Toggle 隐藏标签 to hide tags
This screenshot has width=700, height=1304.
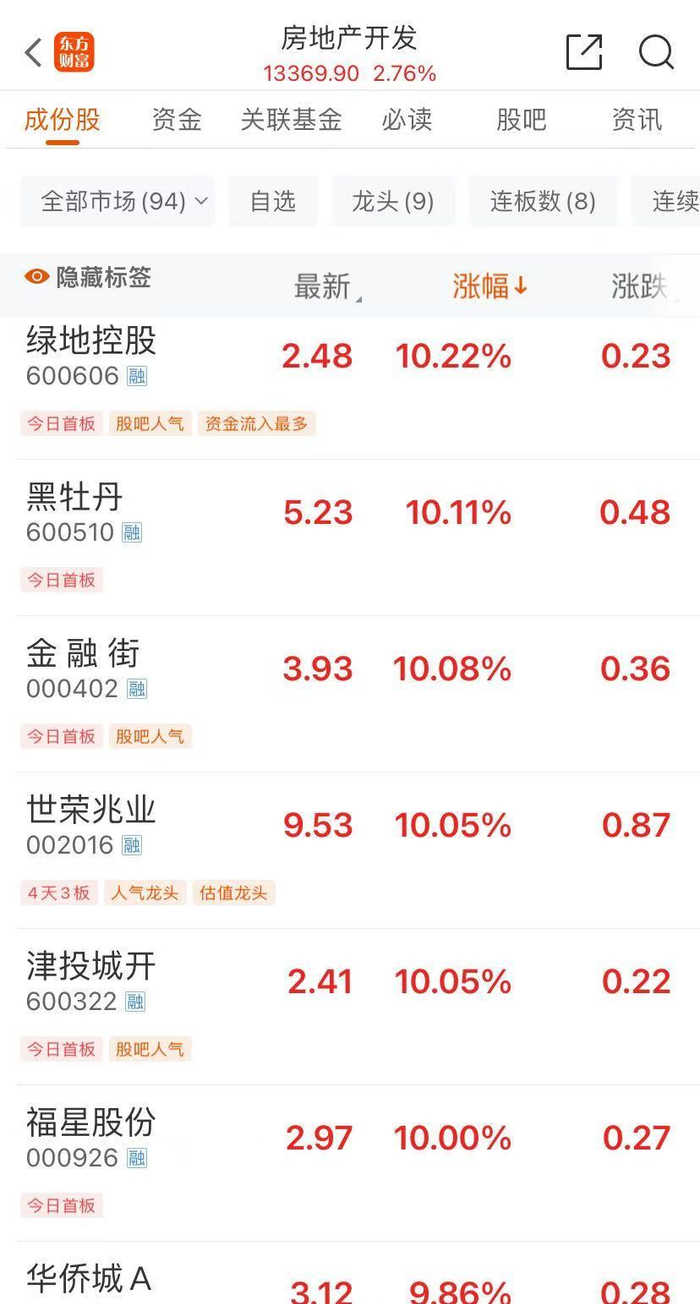(90, 278)
